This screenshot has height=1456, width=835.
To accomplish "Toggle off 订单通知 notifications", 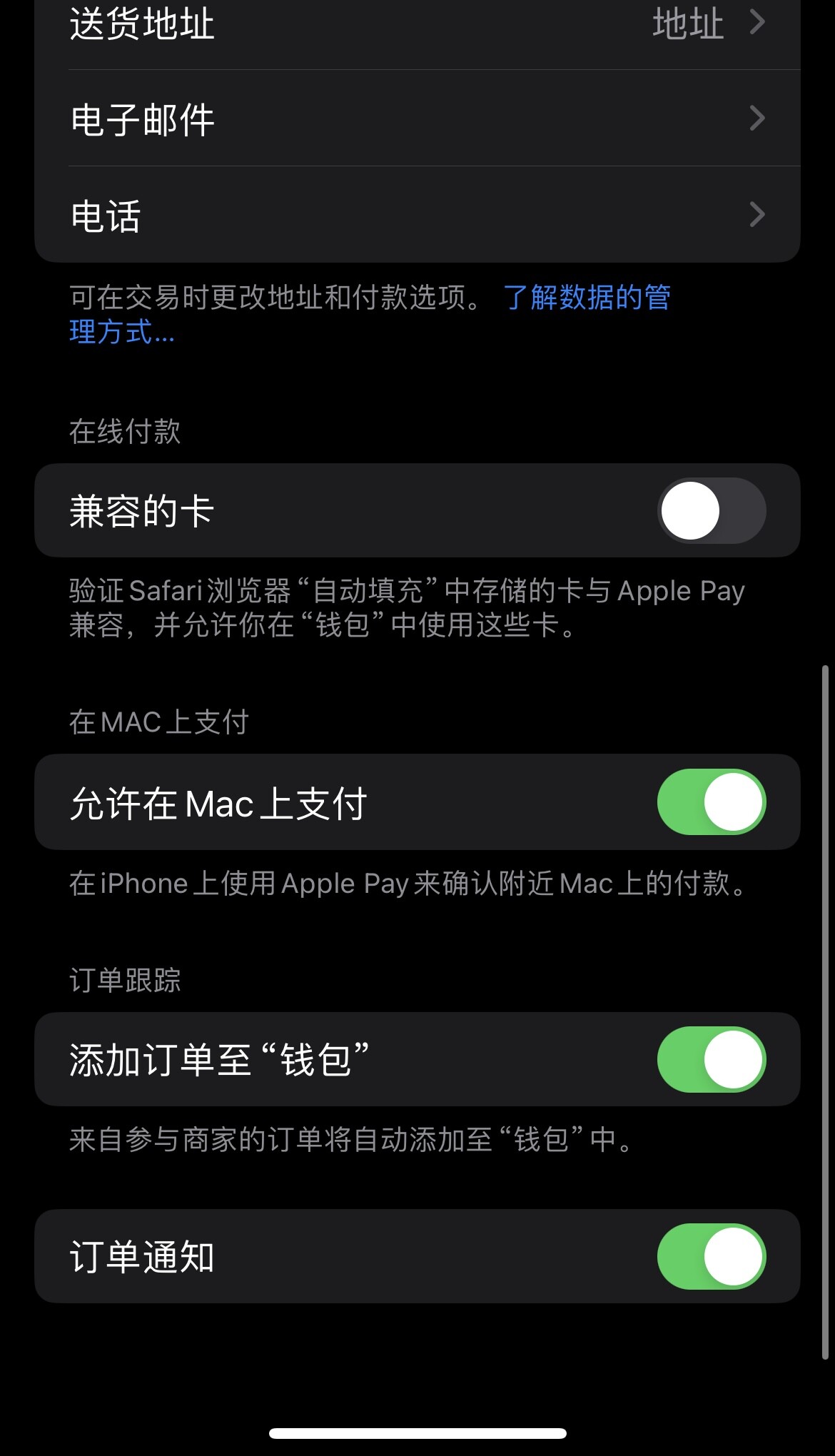I will coord(711,1257).
